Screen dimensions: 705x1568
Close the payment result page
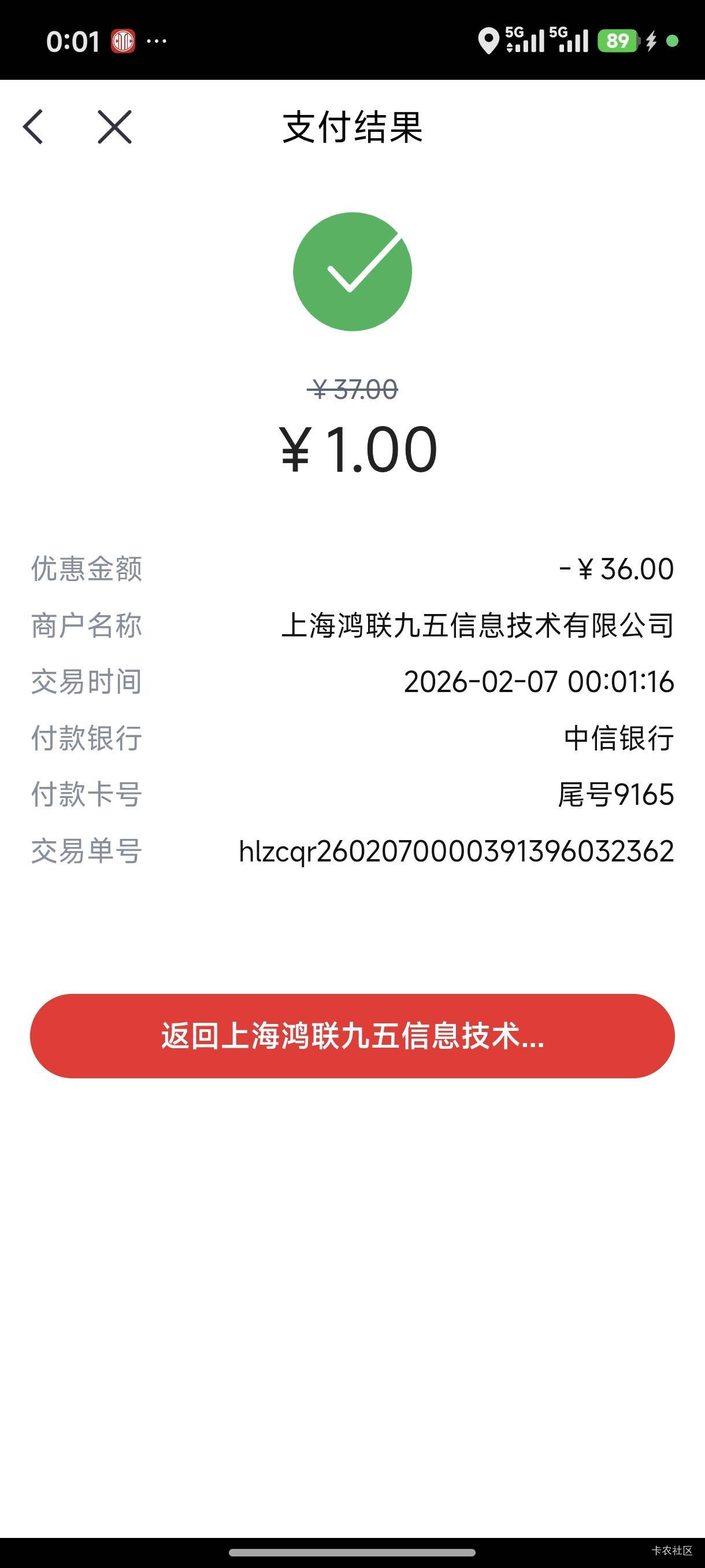(114, 127)
